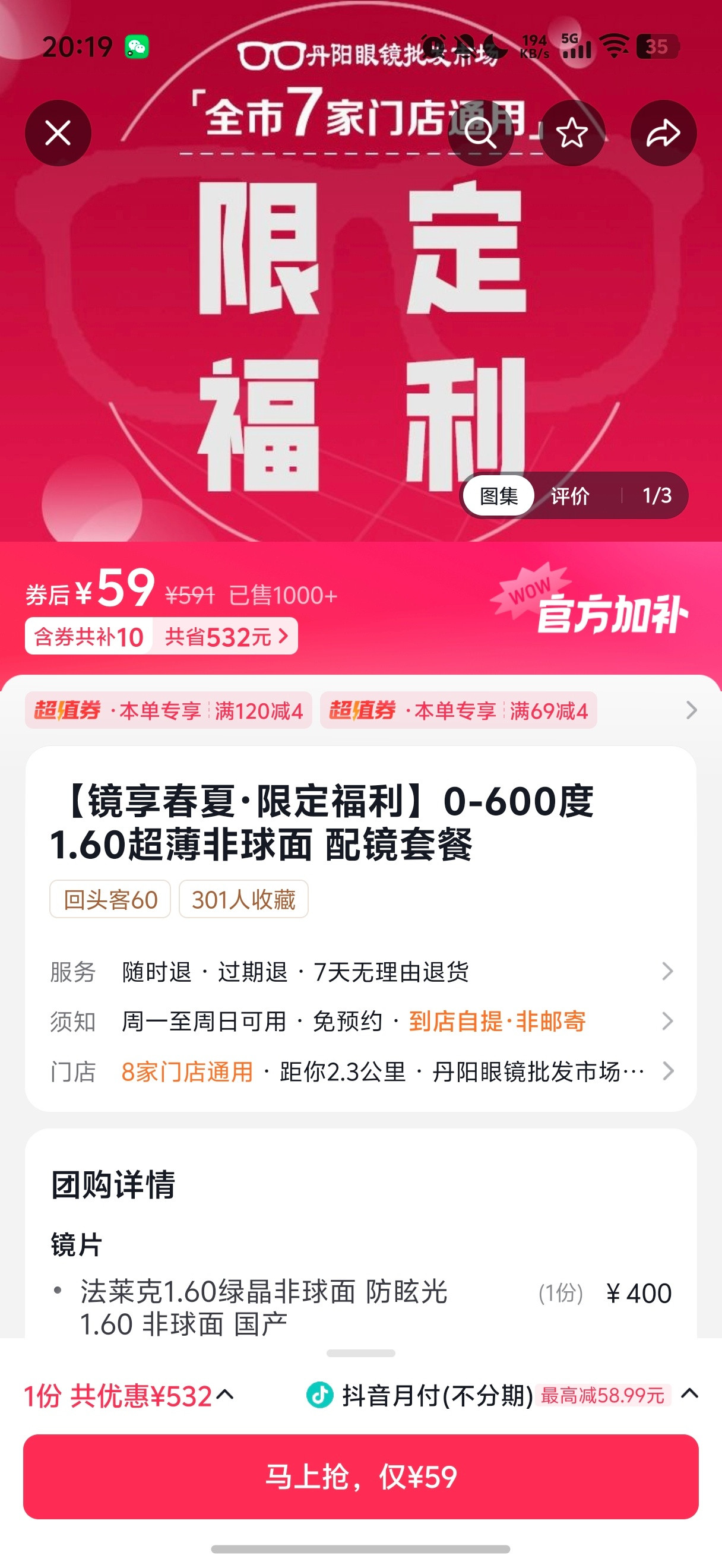
Task: Favorite the deal via the star icon
Action: pyautogui.click(x=572, y=132)
